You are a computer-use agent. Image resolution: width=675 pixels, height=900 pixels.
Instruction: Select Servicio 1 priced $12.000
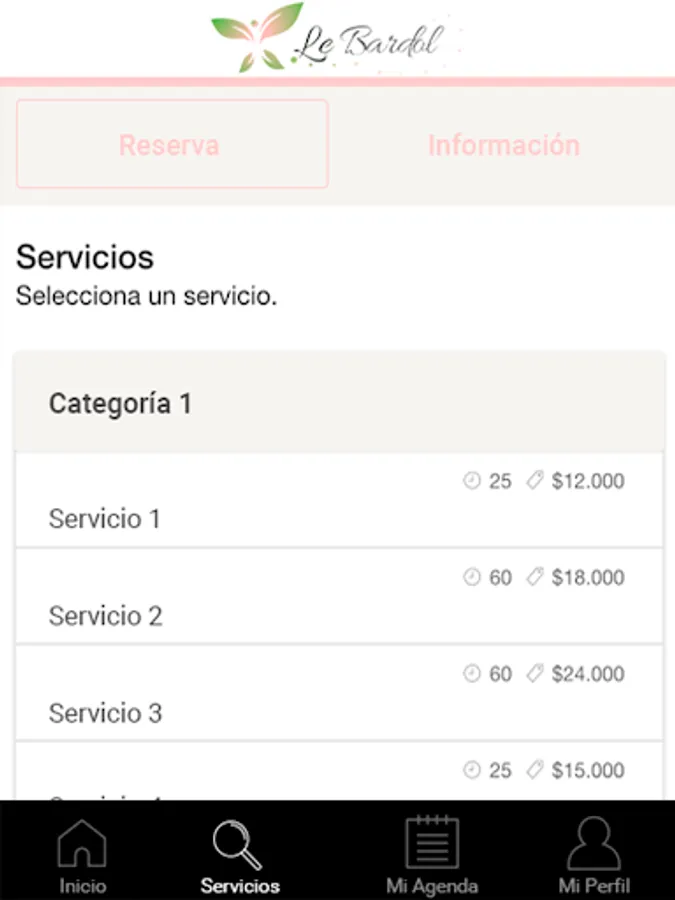[x=339, y=501]
